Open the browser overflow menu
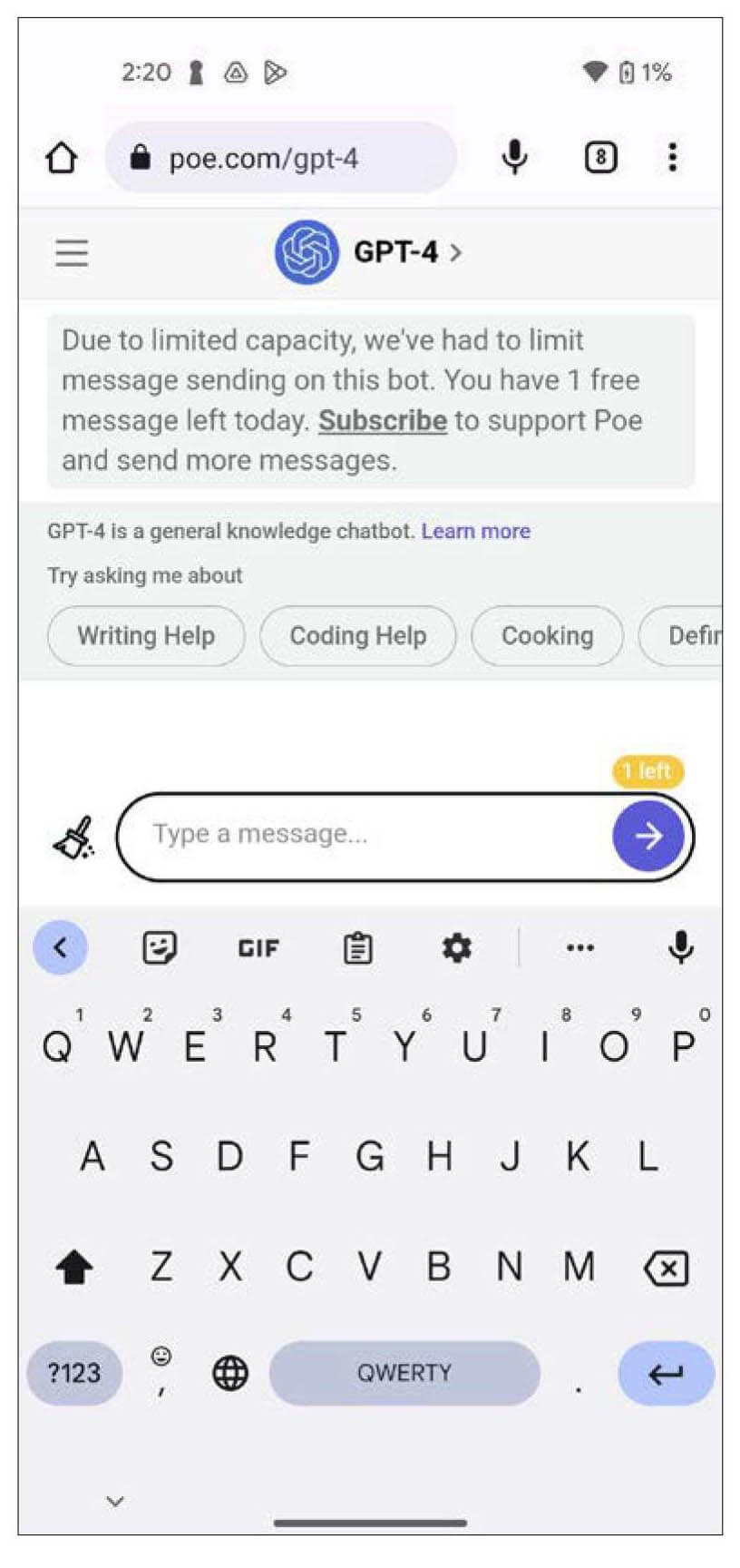The height and width of the screenshot is (1568, 740). tap(672, 157)
